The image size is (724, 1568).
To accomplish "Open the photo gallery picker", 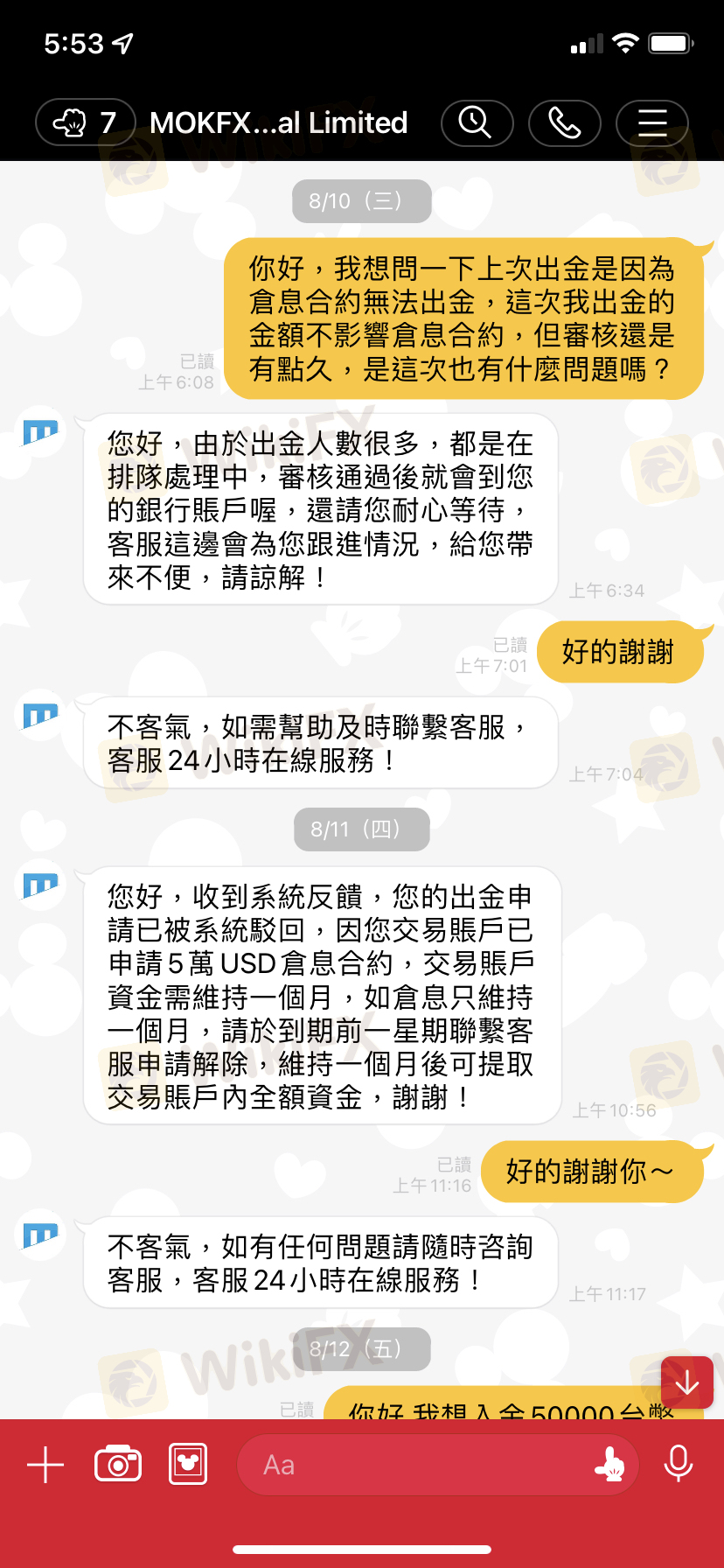I will tap(188, 1464).
